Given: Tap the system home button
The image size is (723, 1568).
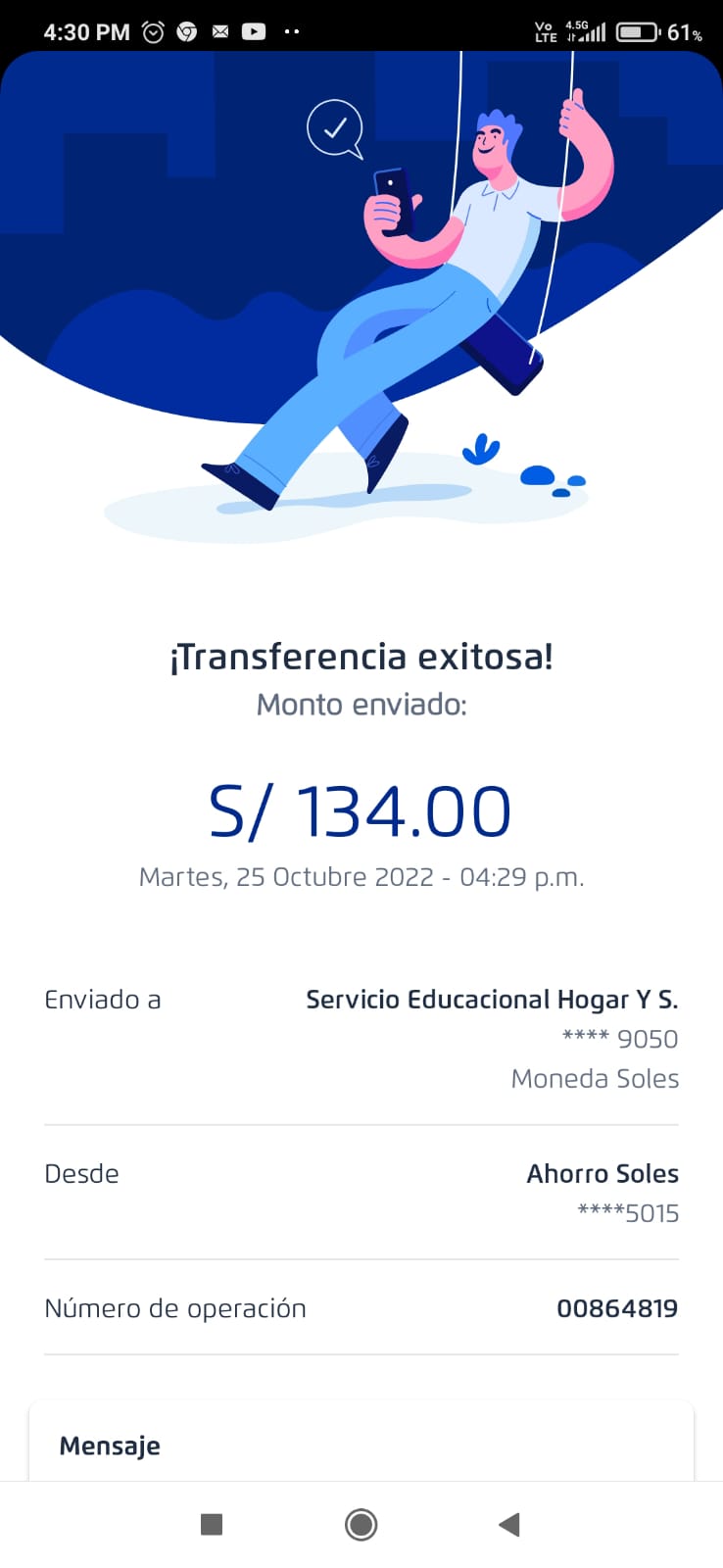Looking at the screenshot, I should pos(361,1524).
